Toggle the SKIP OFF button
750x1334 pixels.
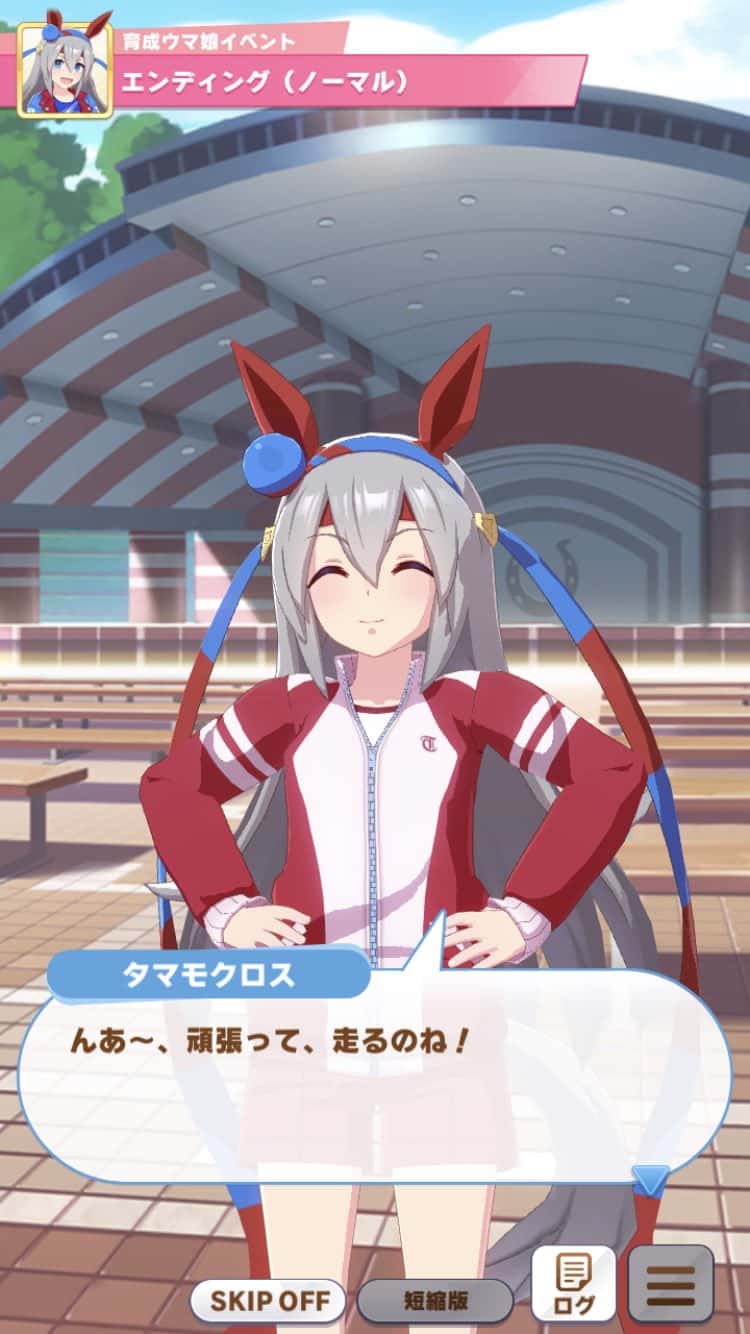(267, 1301)
